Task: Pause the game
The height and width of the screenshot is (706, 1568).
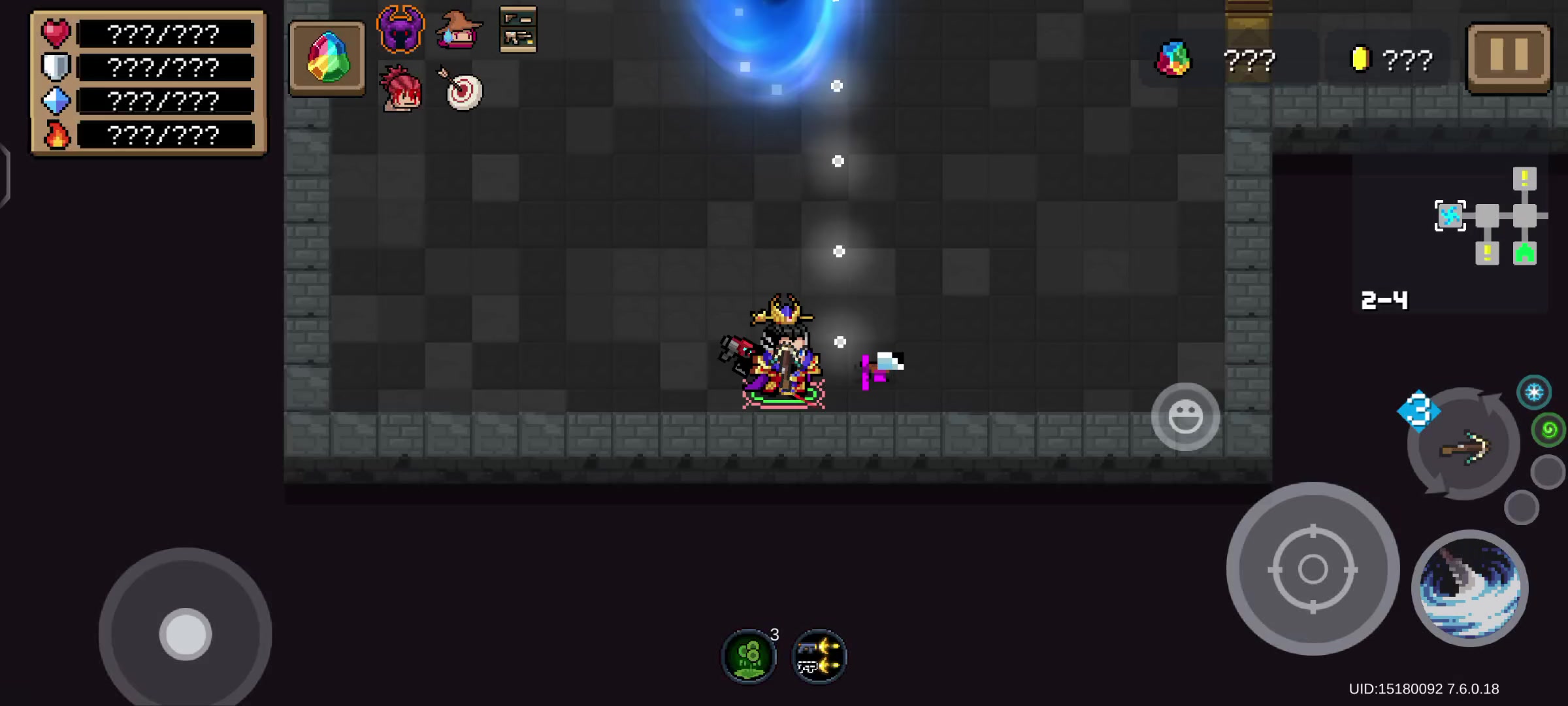Action: point(1509,58)
